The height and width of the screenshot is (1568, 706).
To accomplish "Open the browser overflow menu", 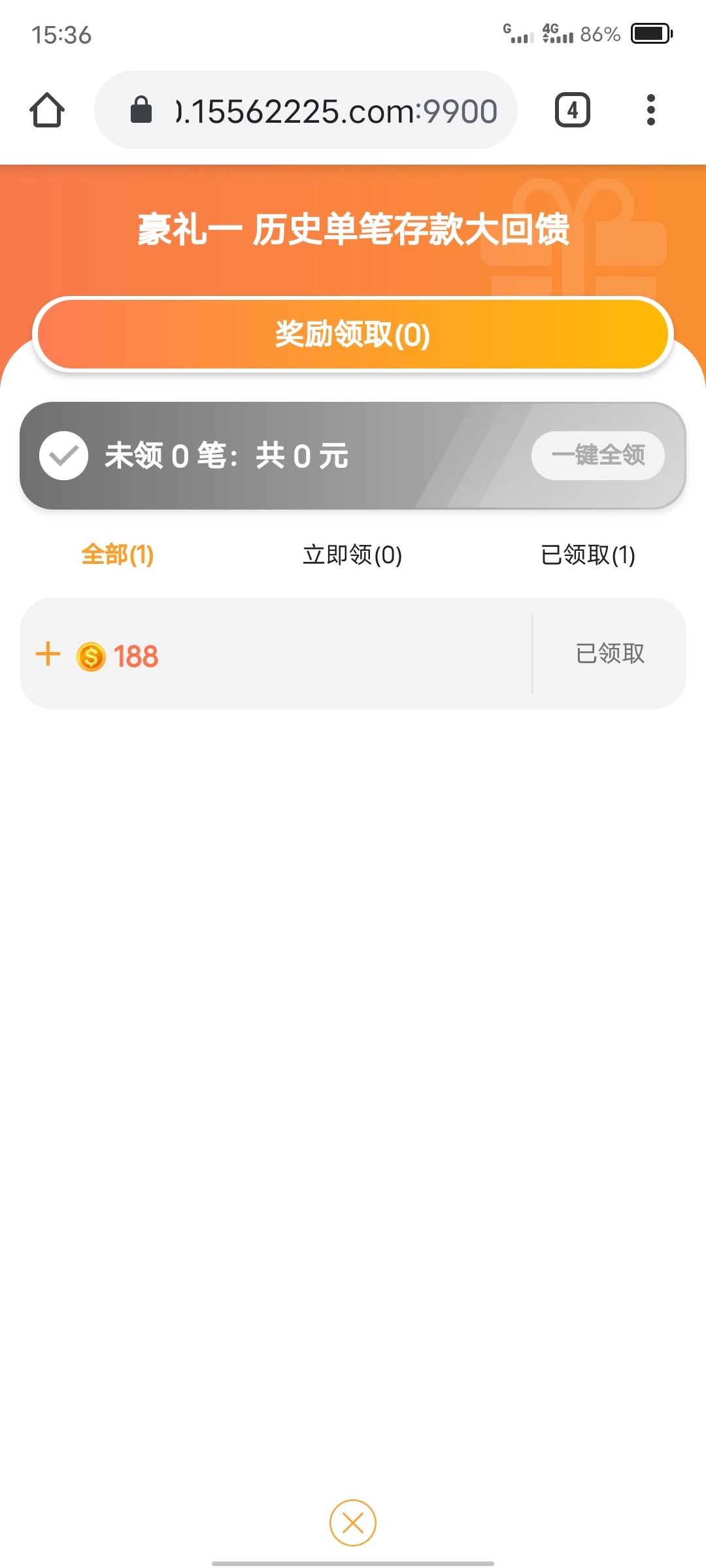I will [650, 110].
